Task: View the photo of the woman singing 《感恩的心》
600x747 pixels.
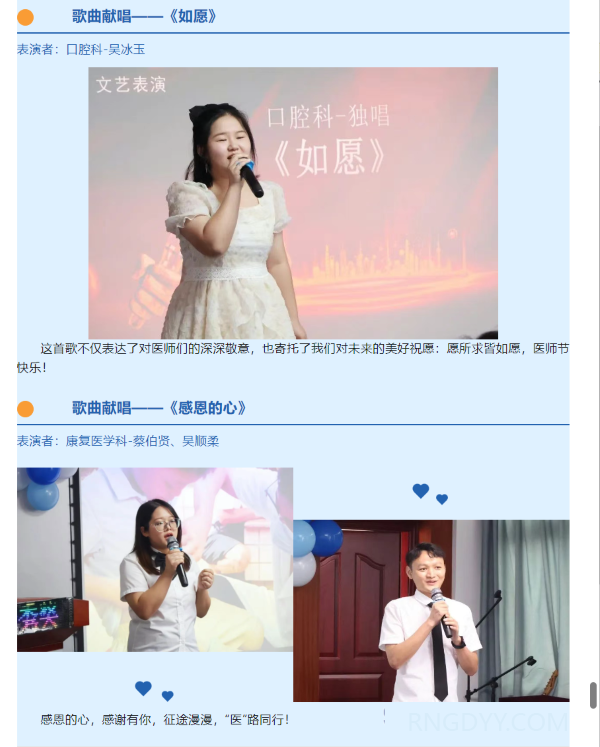Action: tap(155, 559)
